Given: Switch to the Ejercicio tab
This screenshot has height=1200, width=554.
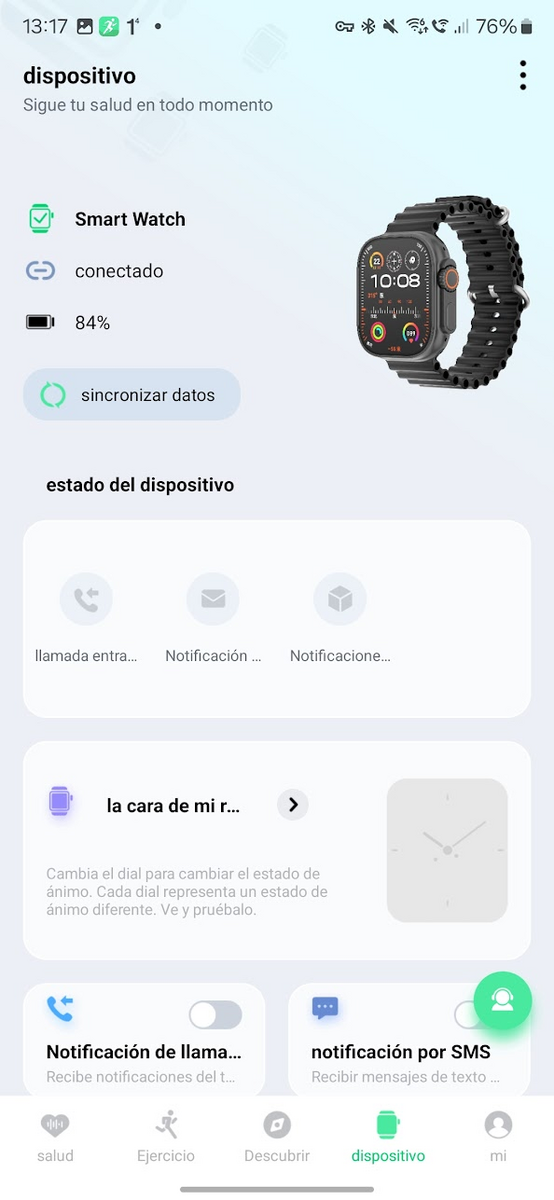Looking at the screenshot, I should (166, 1138).
